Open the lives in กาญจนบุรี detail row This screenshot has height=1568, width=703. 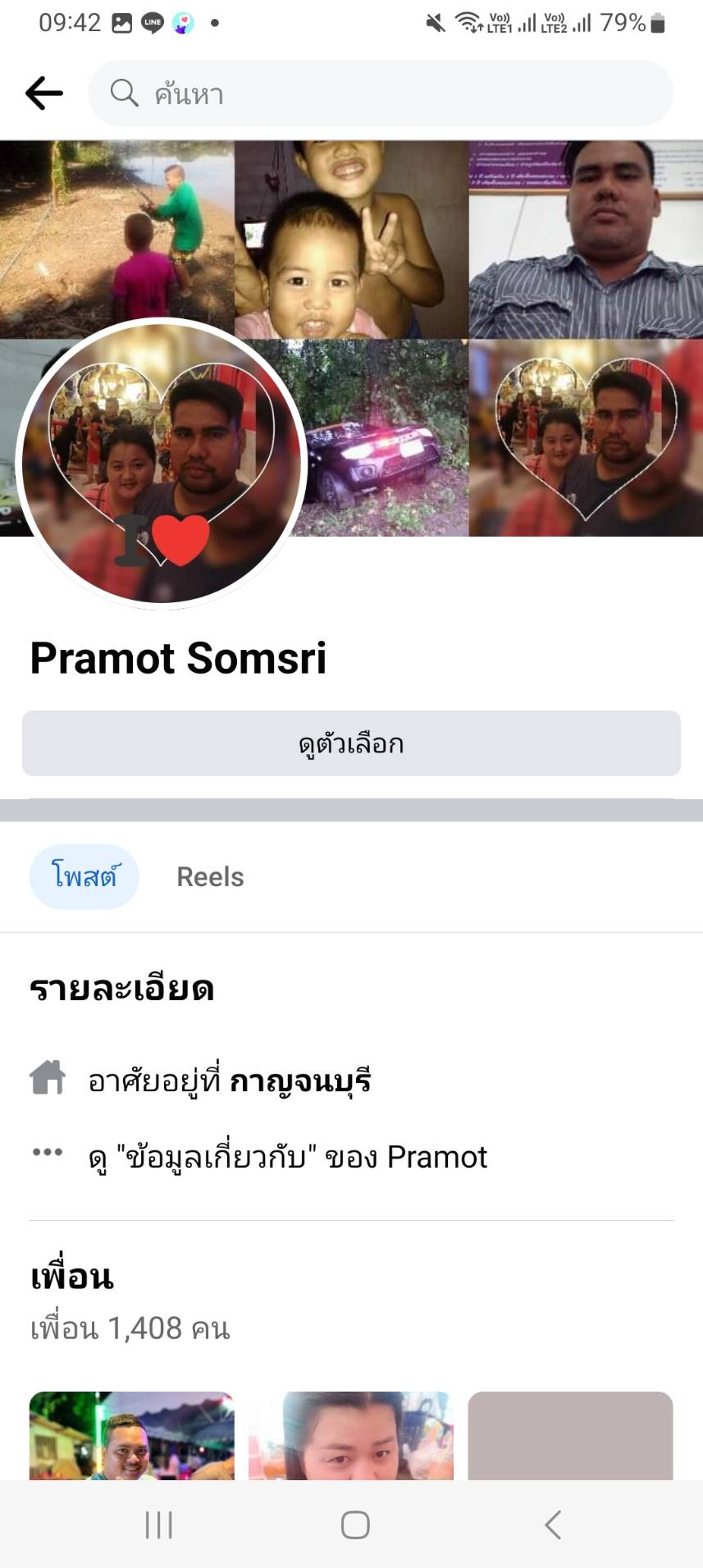click(230, 1081)
